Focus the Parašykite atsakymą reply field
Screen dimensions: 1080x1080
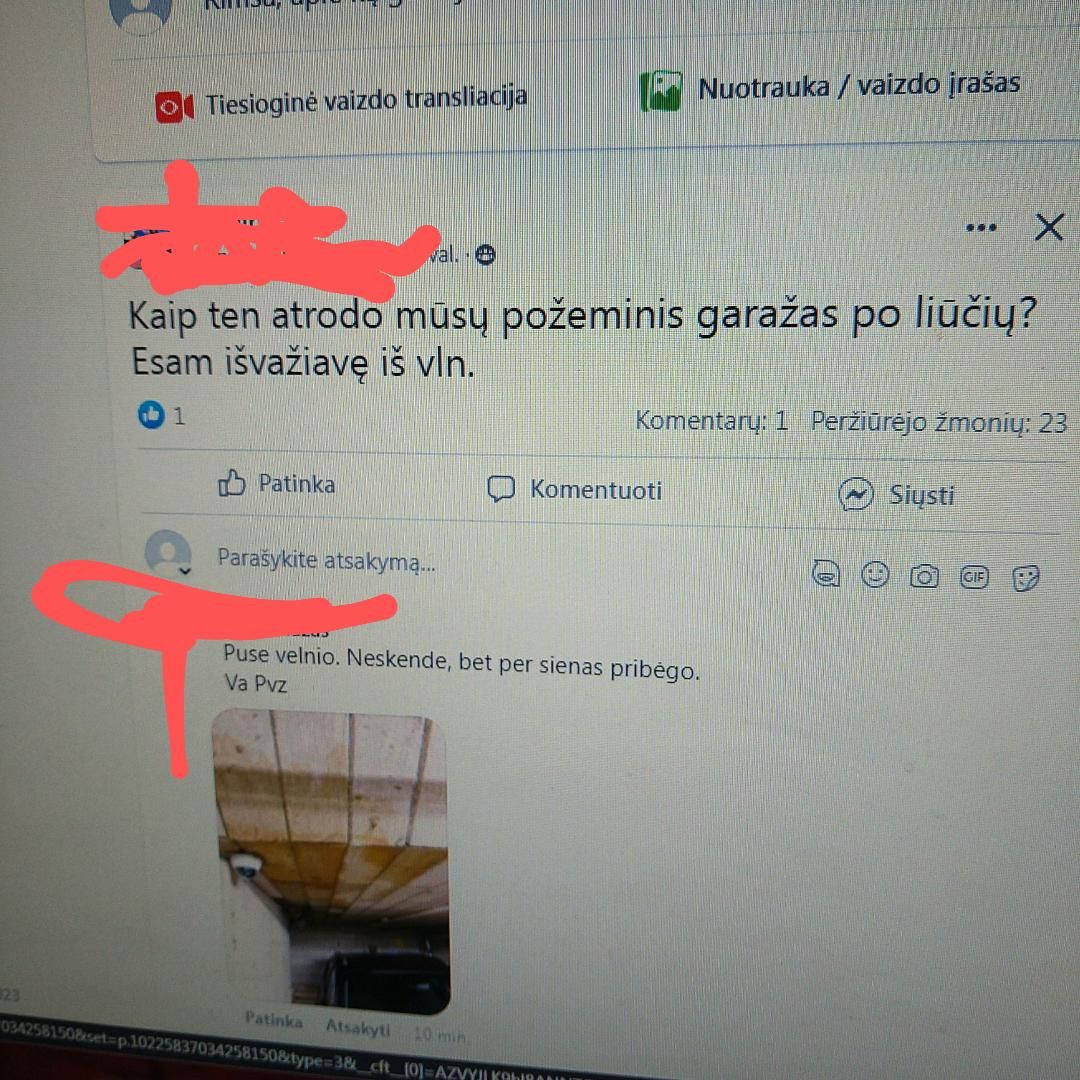click(327, 561)
